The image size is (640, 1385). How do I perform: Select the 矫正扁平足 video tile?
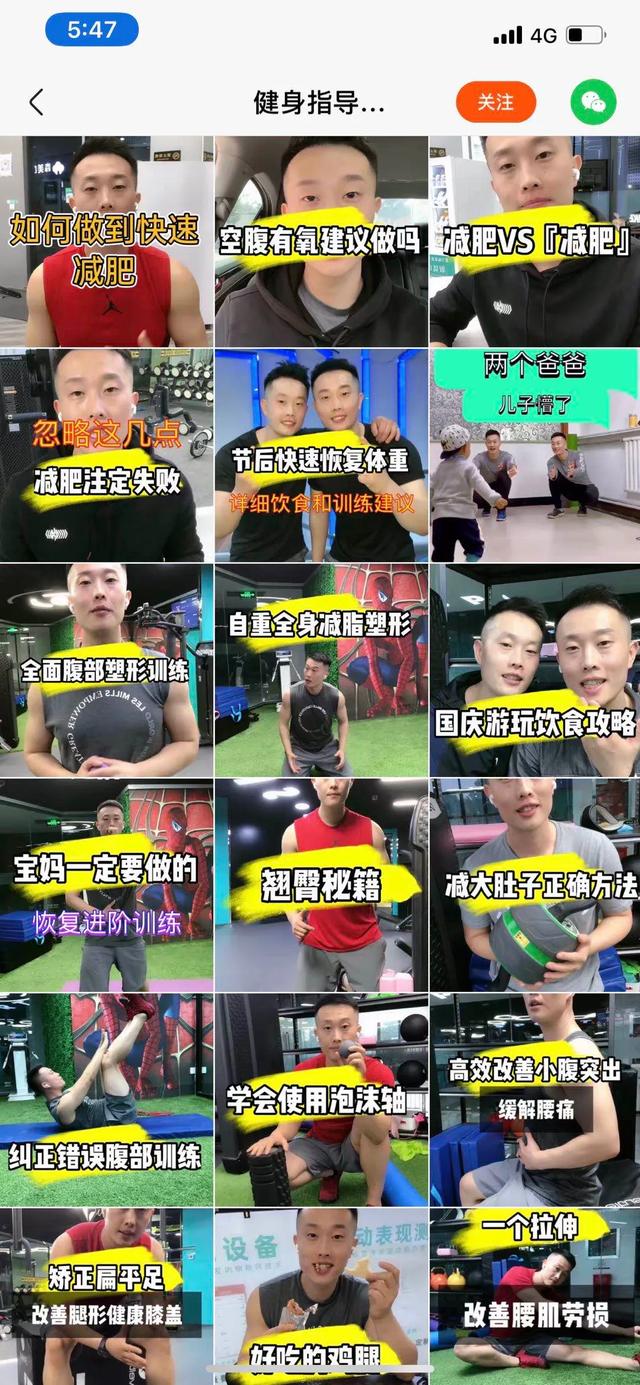tap(106, 1295)
